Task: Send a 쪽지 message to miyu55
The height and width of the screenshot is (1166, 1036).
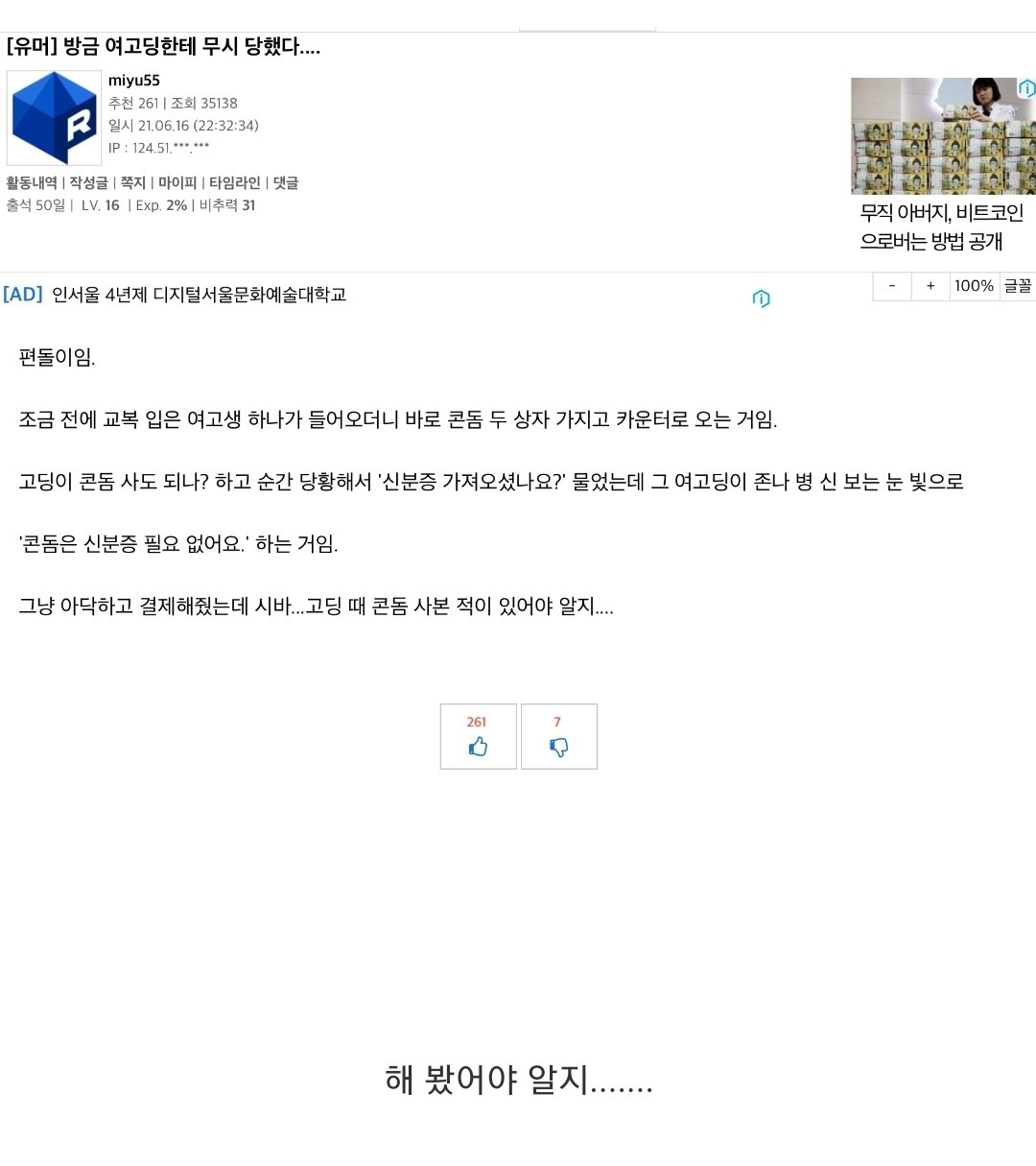Action: [132, 182]
